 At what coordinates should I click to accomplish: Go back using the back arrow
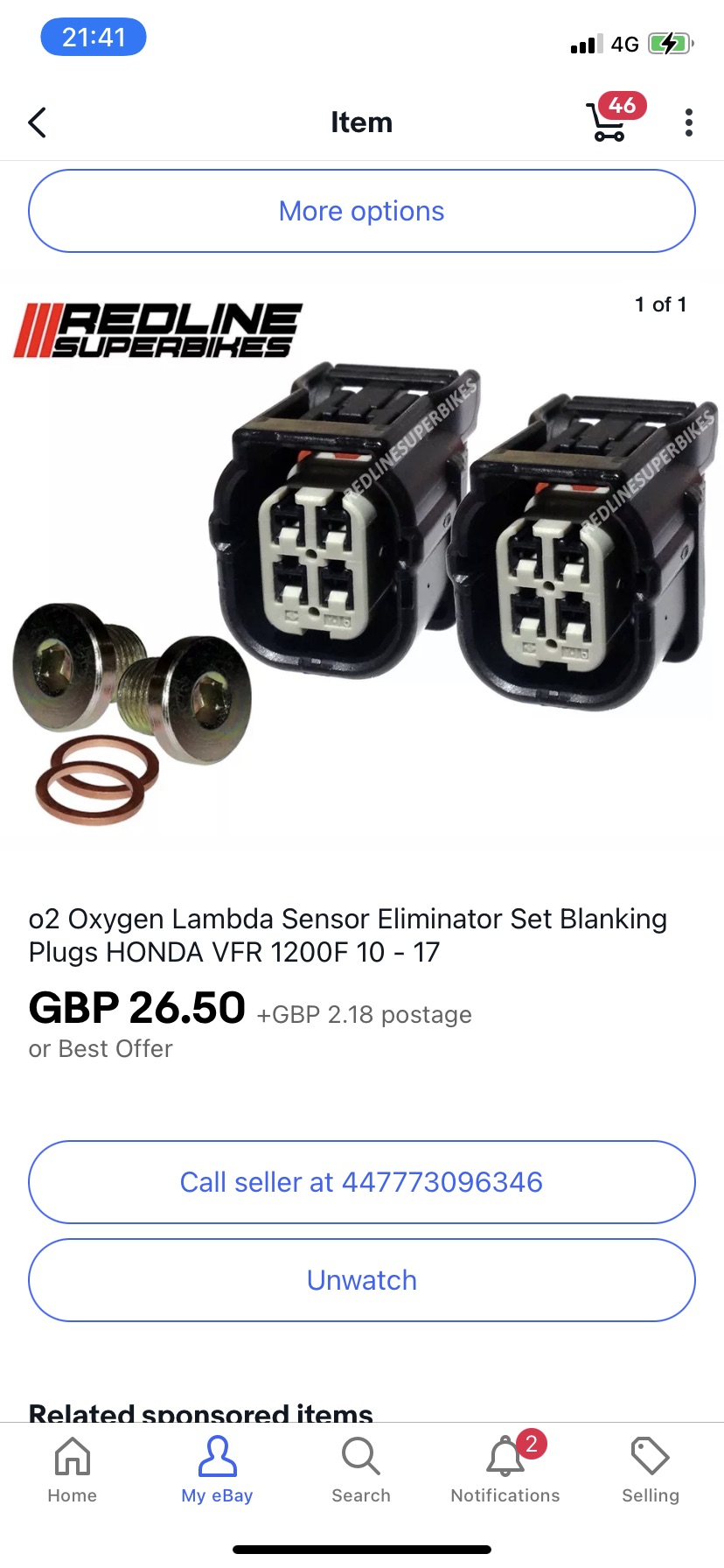coord(37,122)
